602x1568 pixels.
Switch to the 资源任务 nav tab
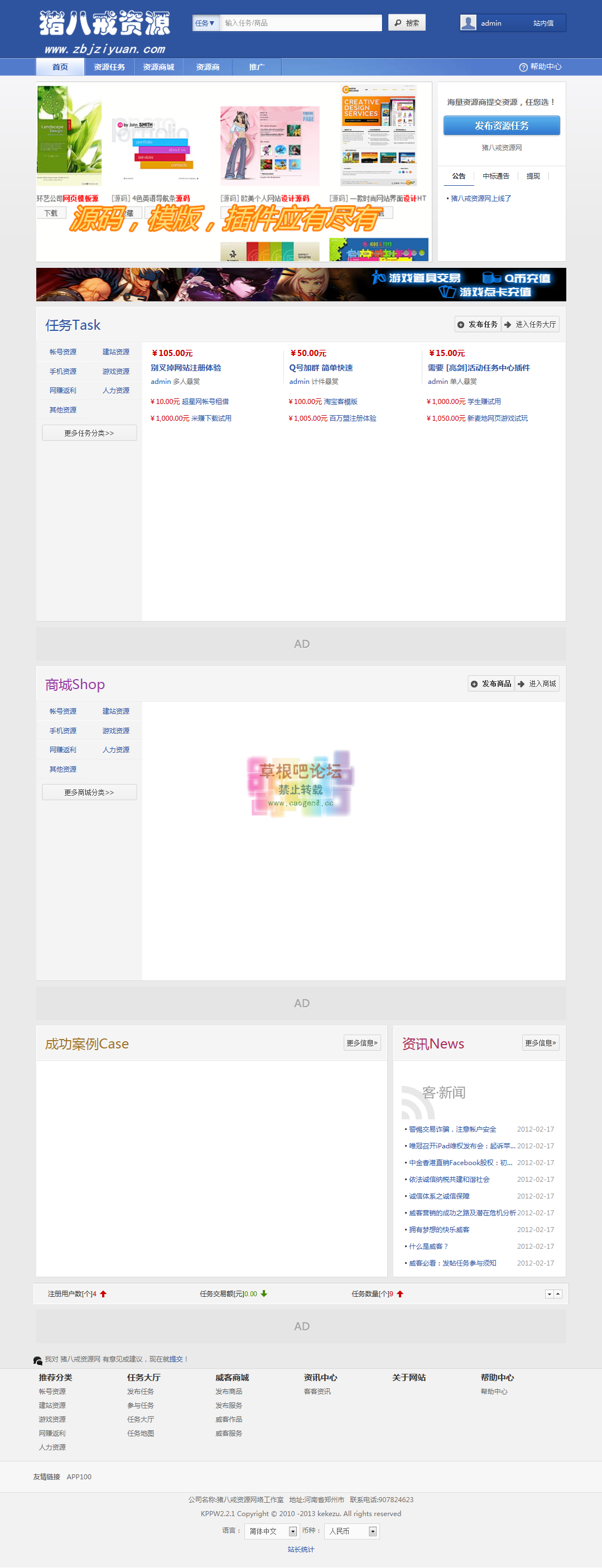point(109,67)
